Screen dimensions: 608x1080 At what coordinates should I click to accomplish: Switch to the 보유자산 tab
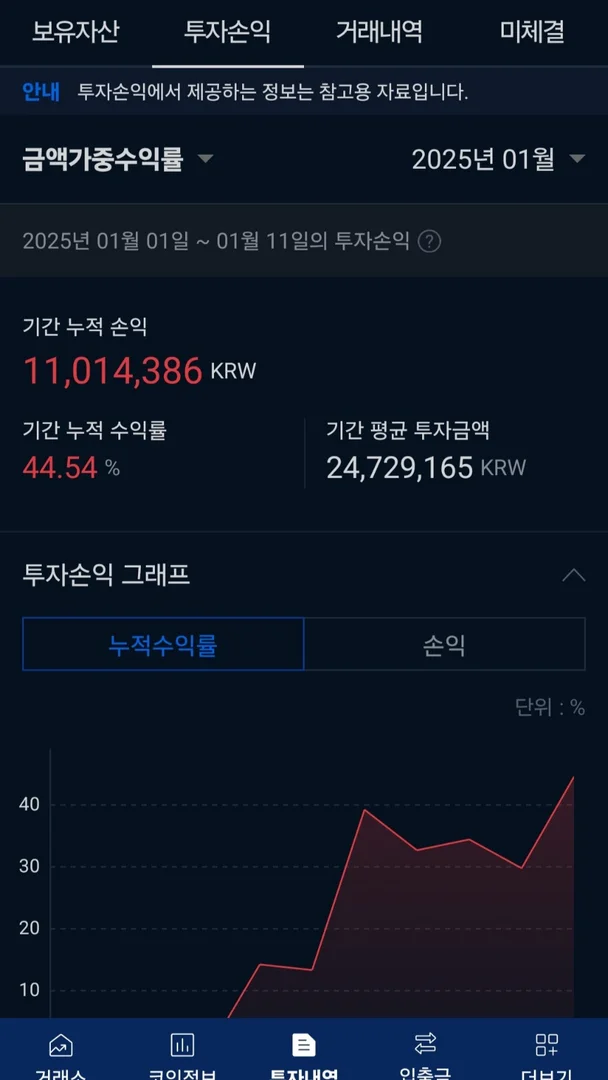tap(76, 32)
